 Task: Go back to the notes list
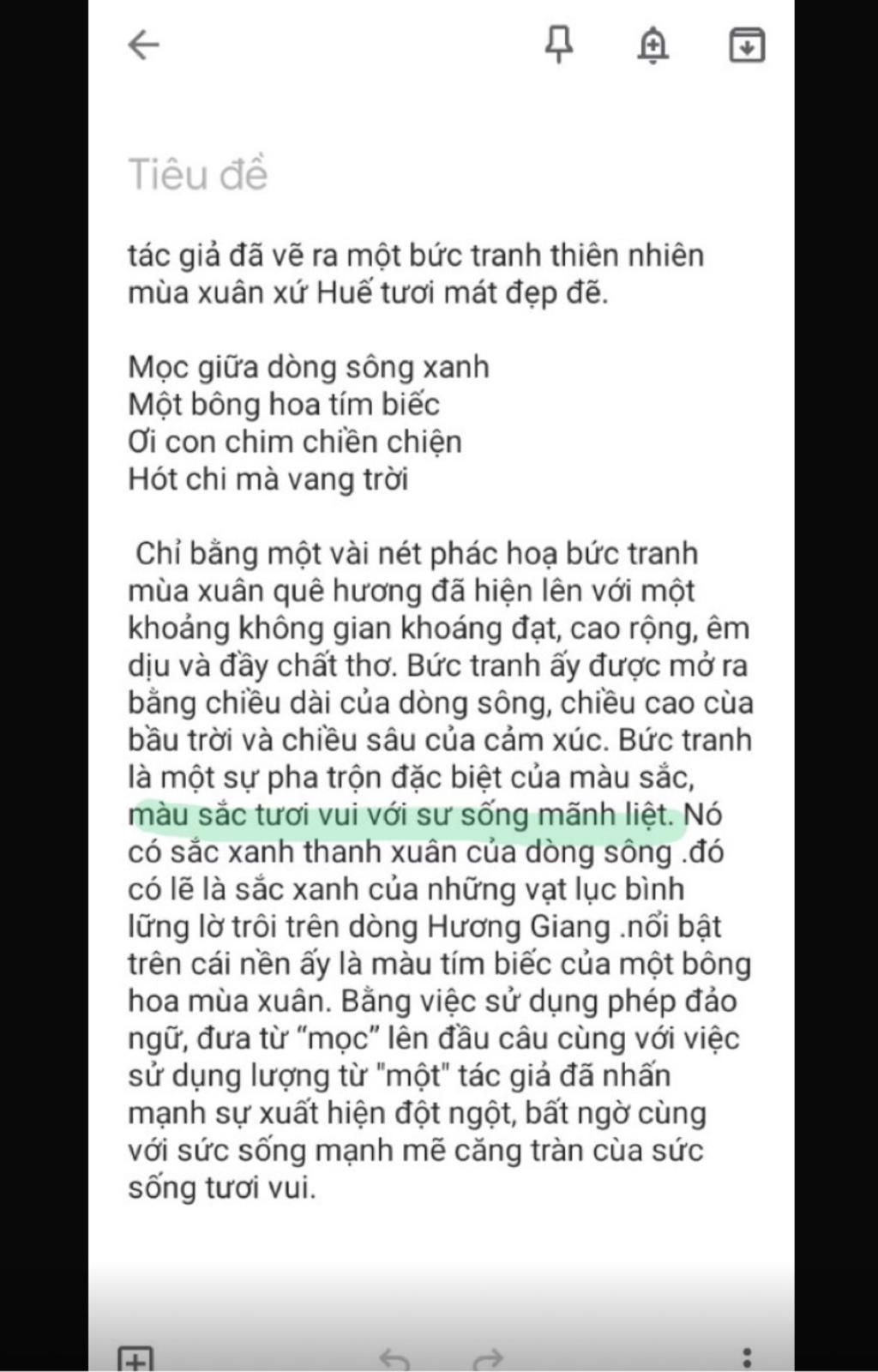[x=143, y=45]
